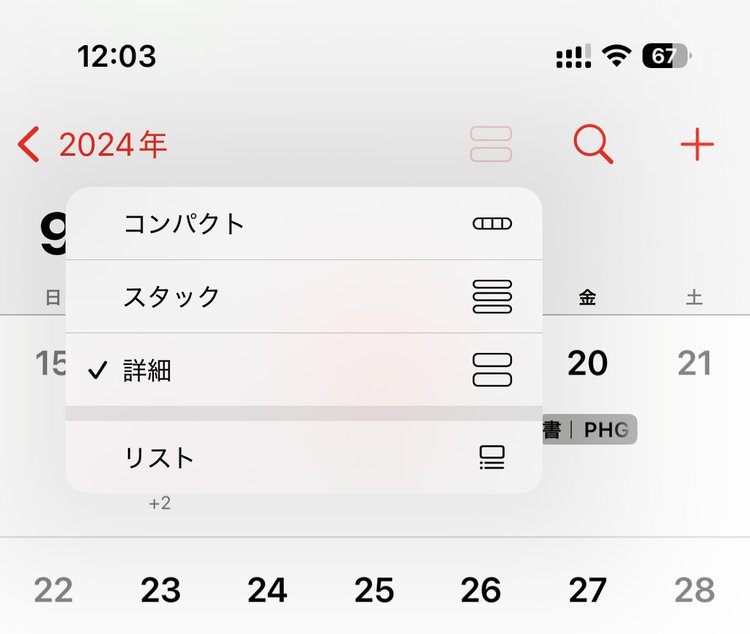Open the calendar search icon
Screen dimensions: 750x634
pyautogui.click(x=593, y=145)
